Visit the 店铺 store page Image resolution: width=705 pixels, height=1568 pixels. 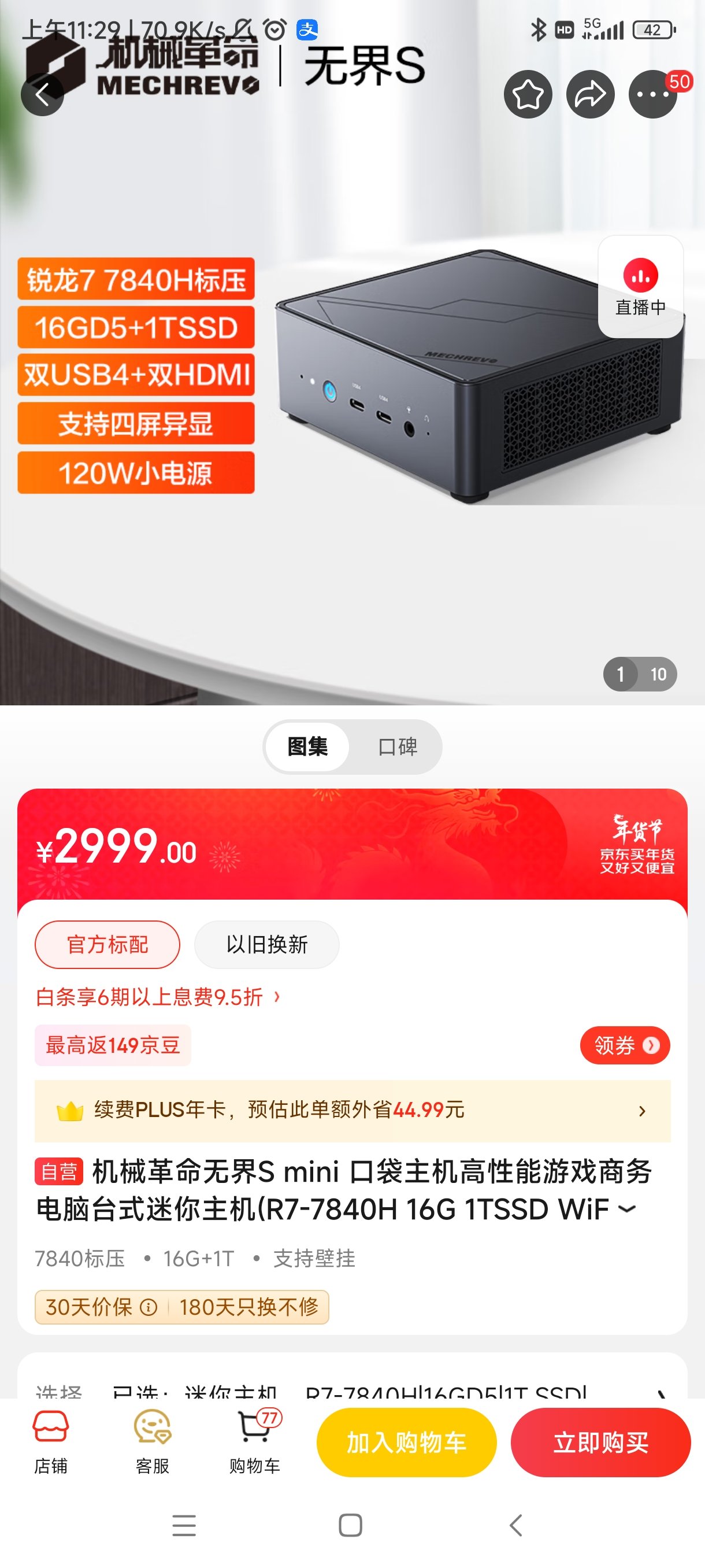(50, 1443)
